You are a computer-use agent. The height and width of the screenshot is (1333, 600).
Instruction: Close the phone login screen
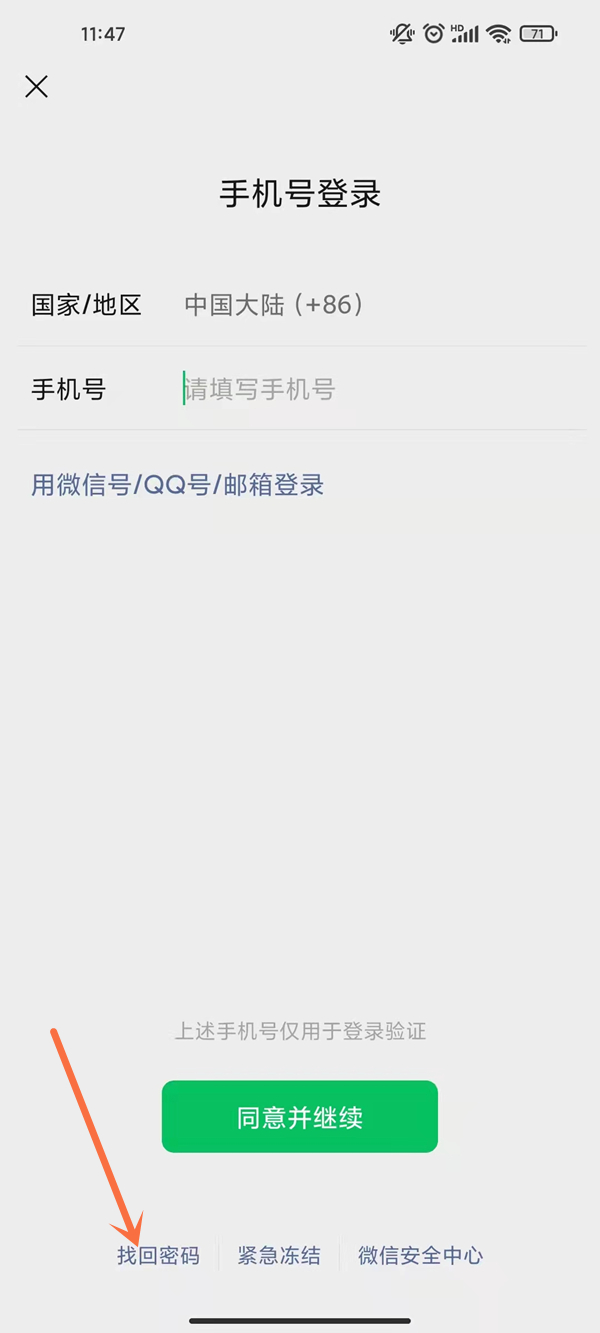pyautogui.click(x=36, y=87)
